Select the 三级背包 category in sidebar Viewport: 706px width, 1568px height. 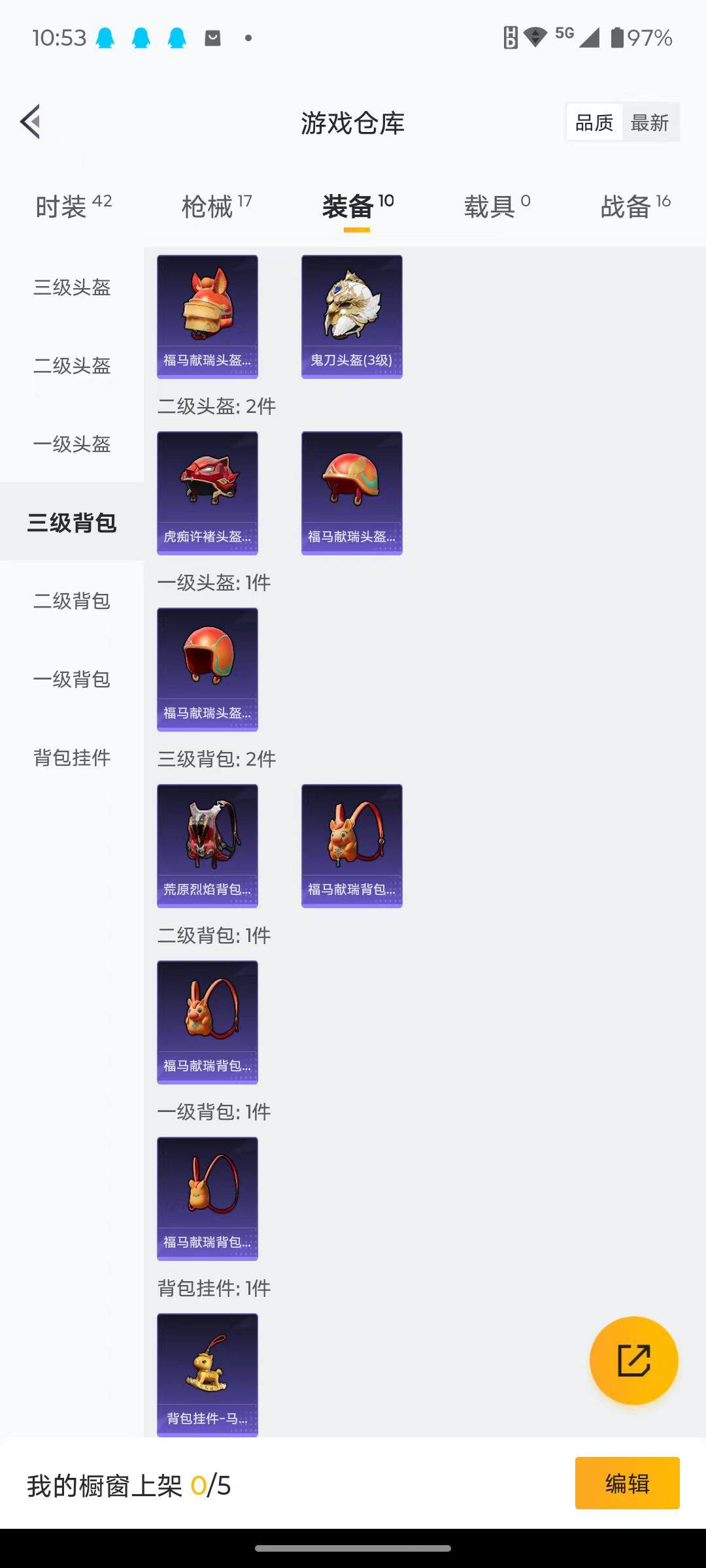point(71,523)
